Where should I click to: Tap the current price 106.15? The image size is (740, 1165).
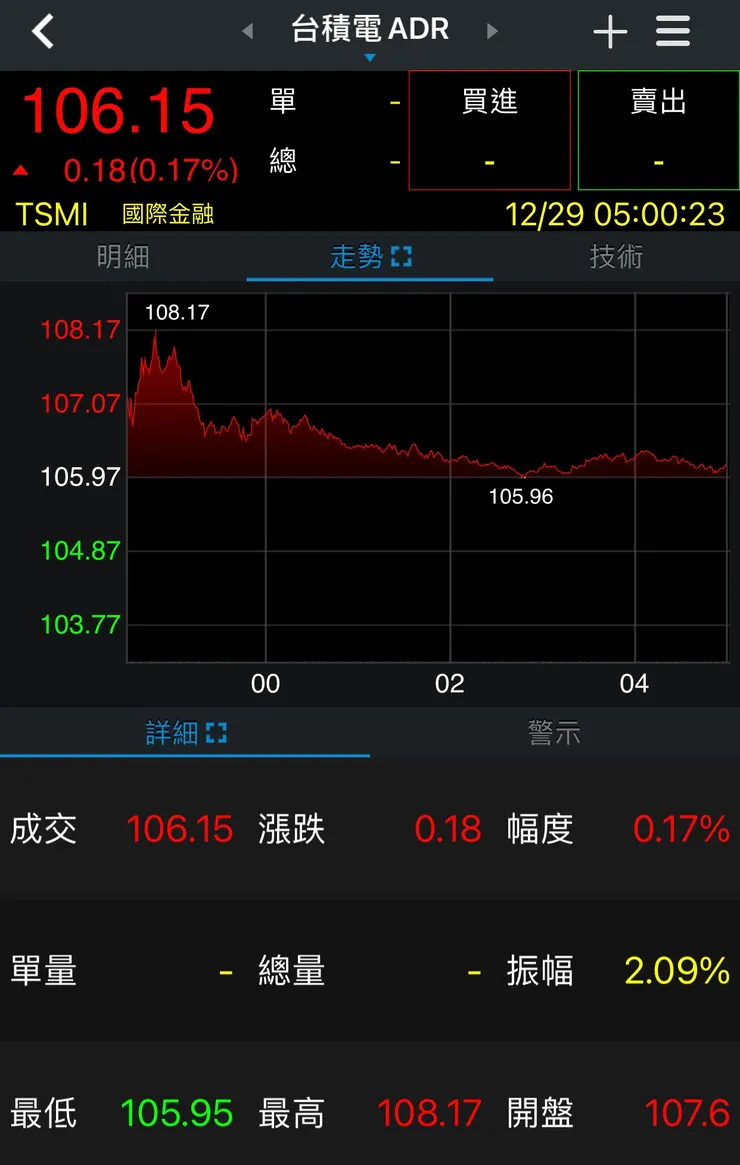(117, 111)
